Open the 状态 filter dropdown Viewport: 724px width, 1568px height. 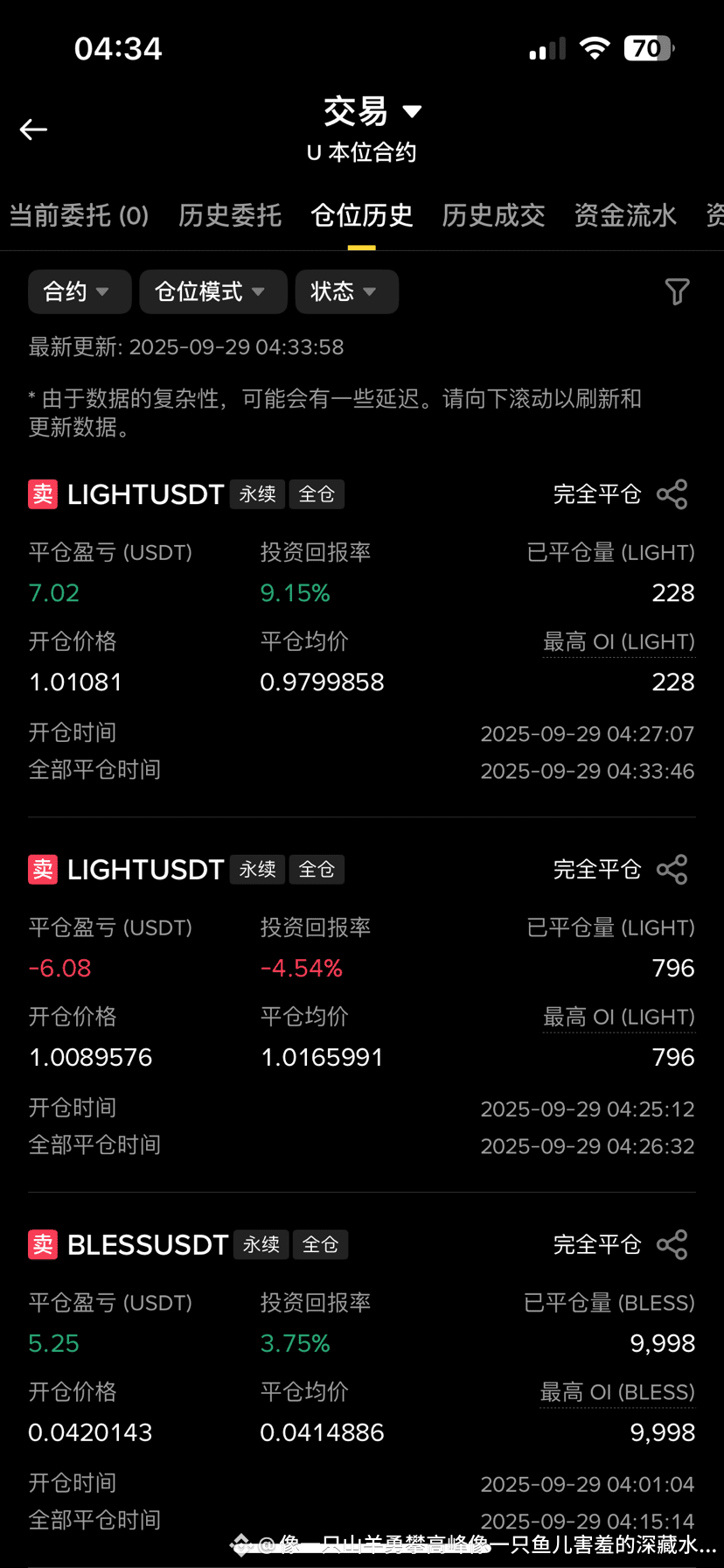click(346, 291)
